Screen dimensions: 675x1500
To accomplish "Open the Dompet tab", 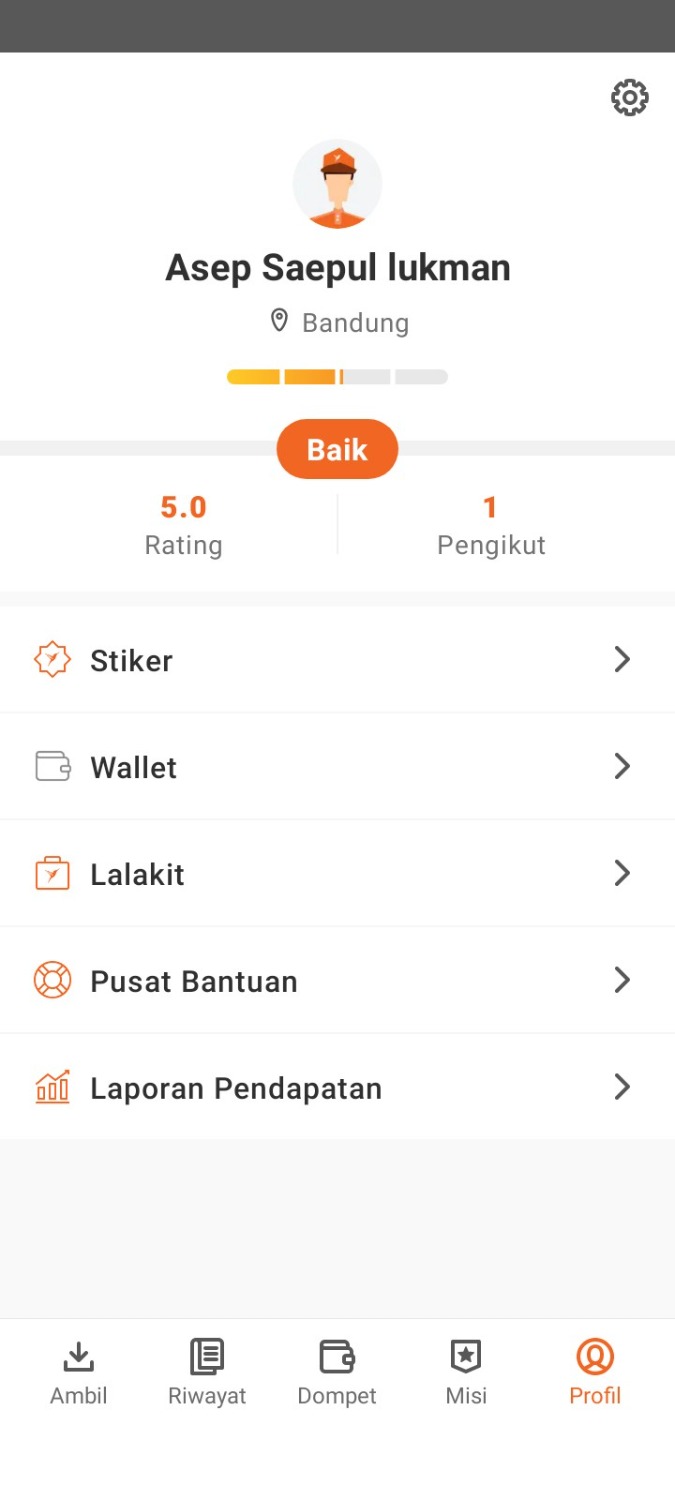I will [x=337, y=1373].
